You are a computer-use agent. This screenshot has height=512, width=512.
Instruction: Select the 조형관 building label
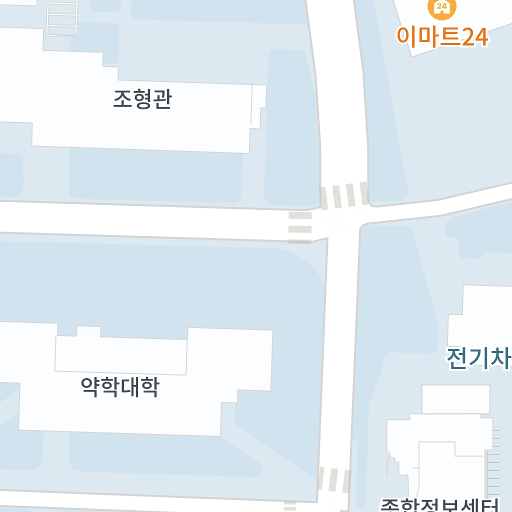tap(143, 99)
